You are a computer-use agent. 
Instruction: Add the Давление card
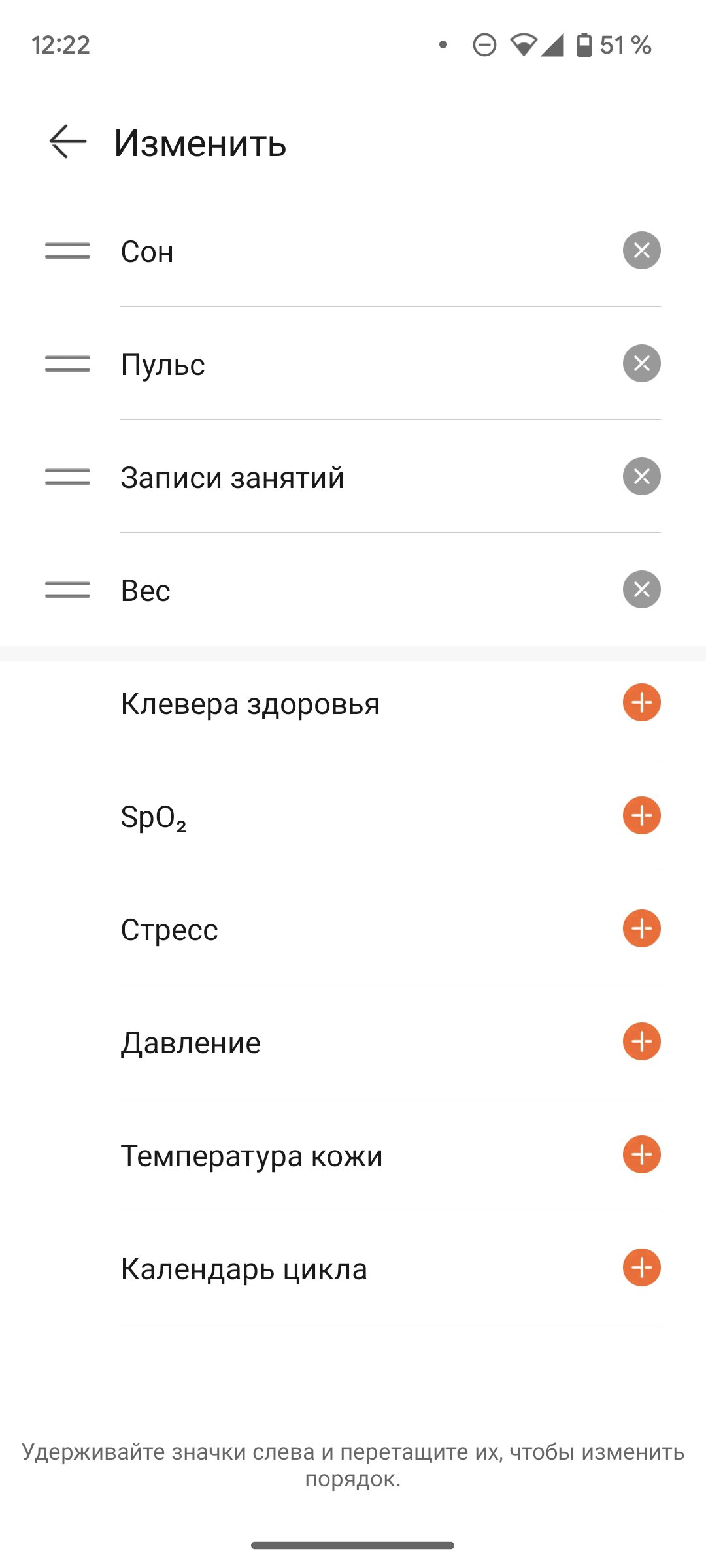641,1041
